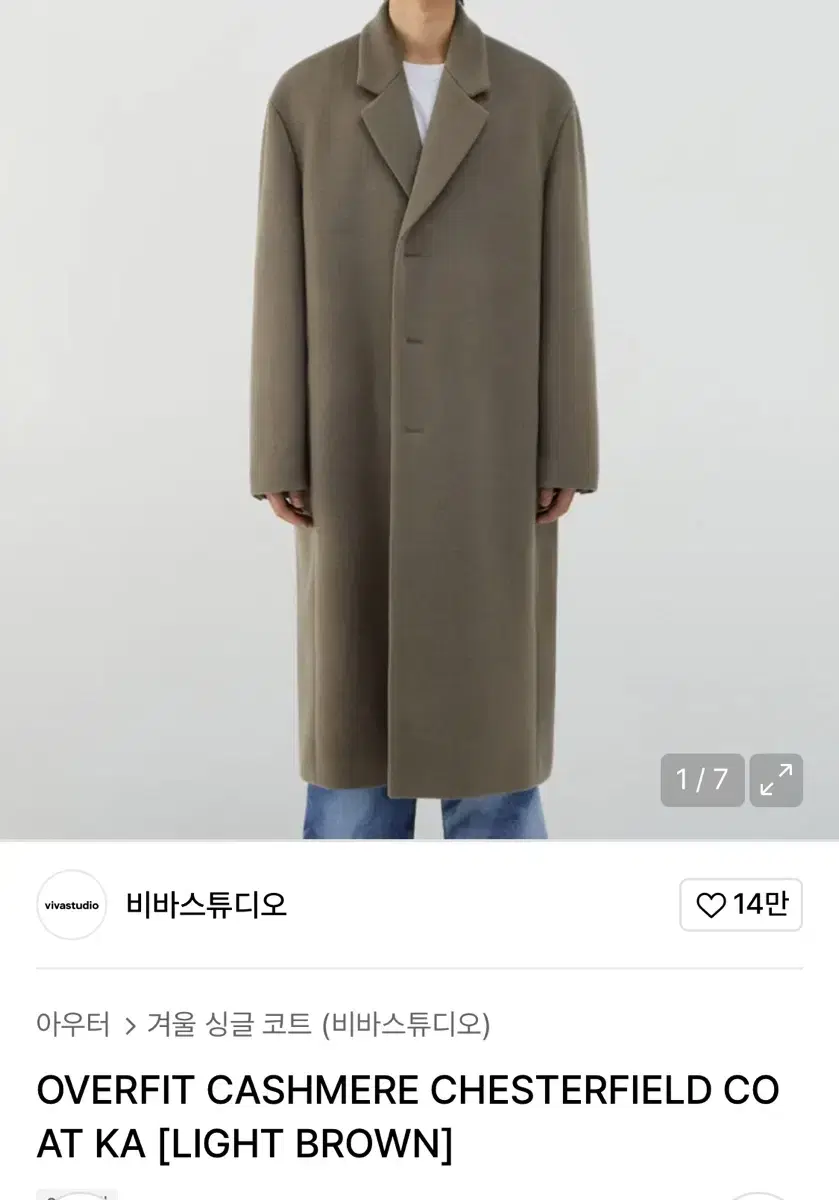Click the 14만 likes count
The image size is (839, 1200).
pos(762,905)
